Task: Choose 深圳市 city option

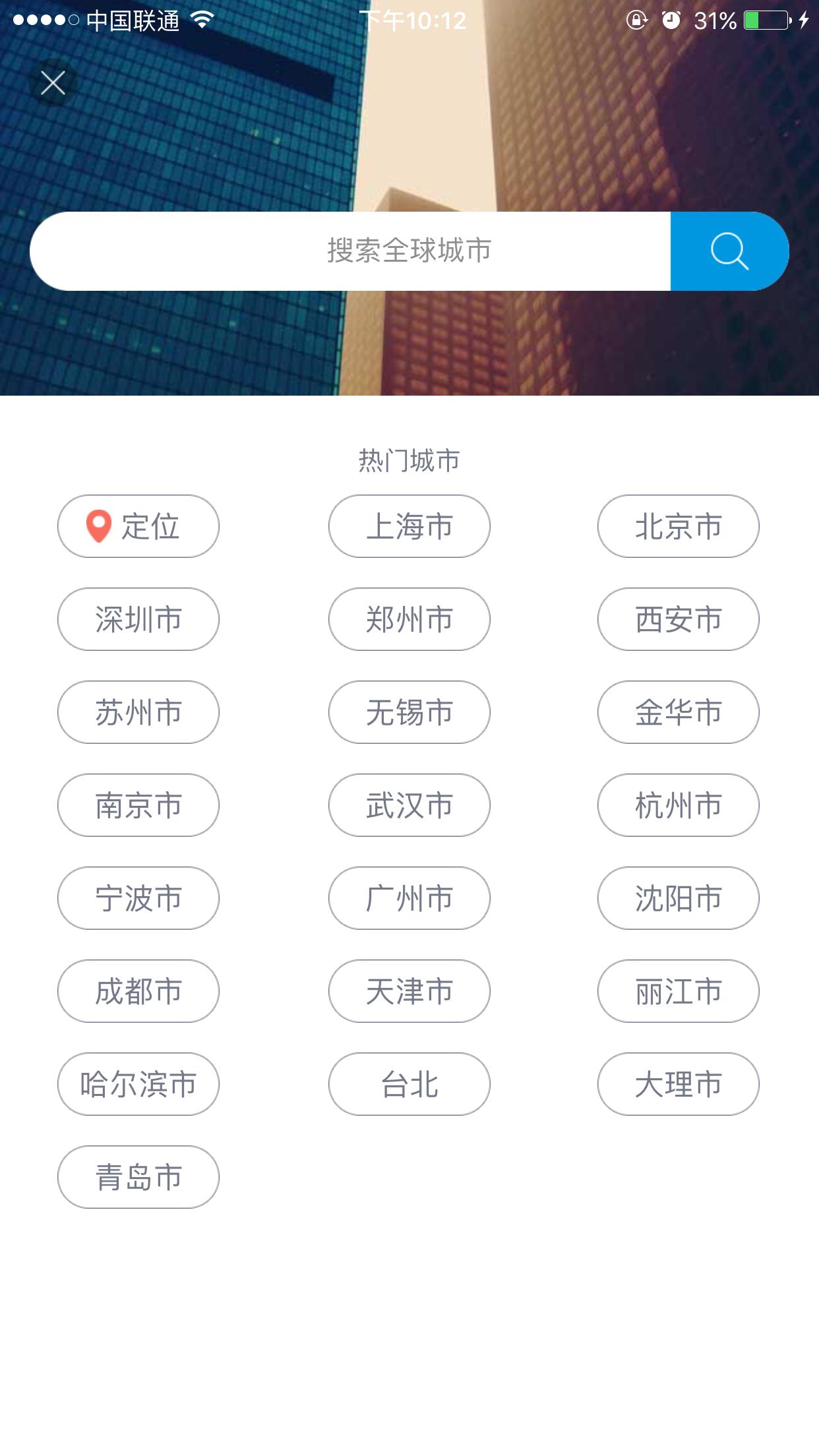Action: click(138, 619)
